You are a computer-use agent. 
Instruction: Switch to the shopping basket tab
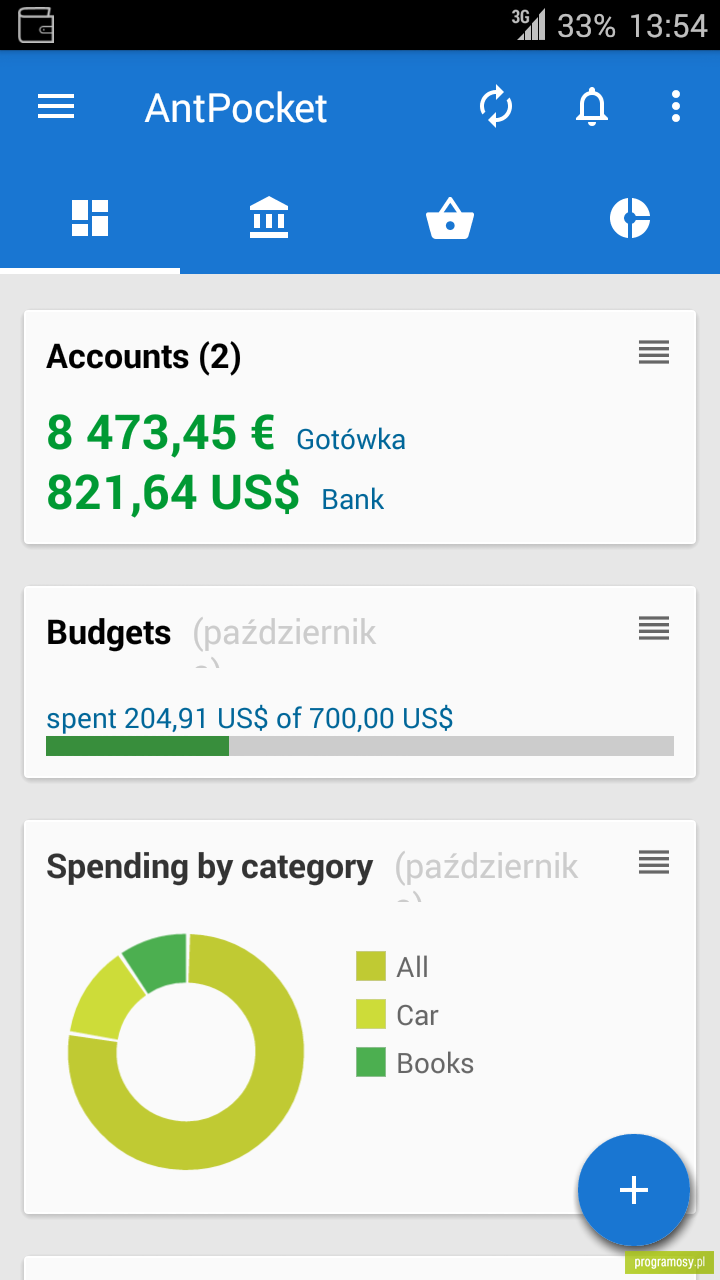[450, 218]
